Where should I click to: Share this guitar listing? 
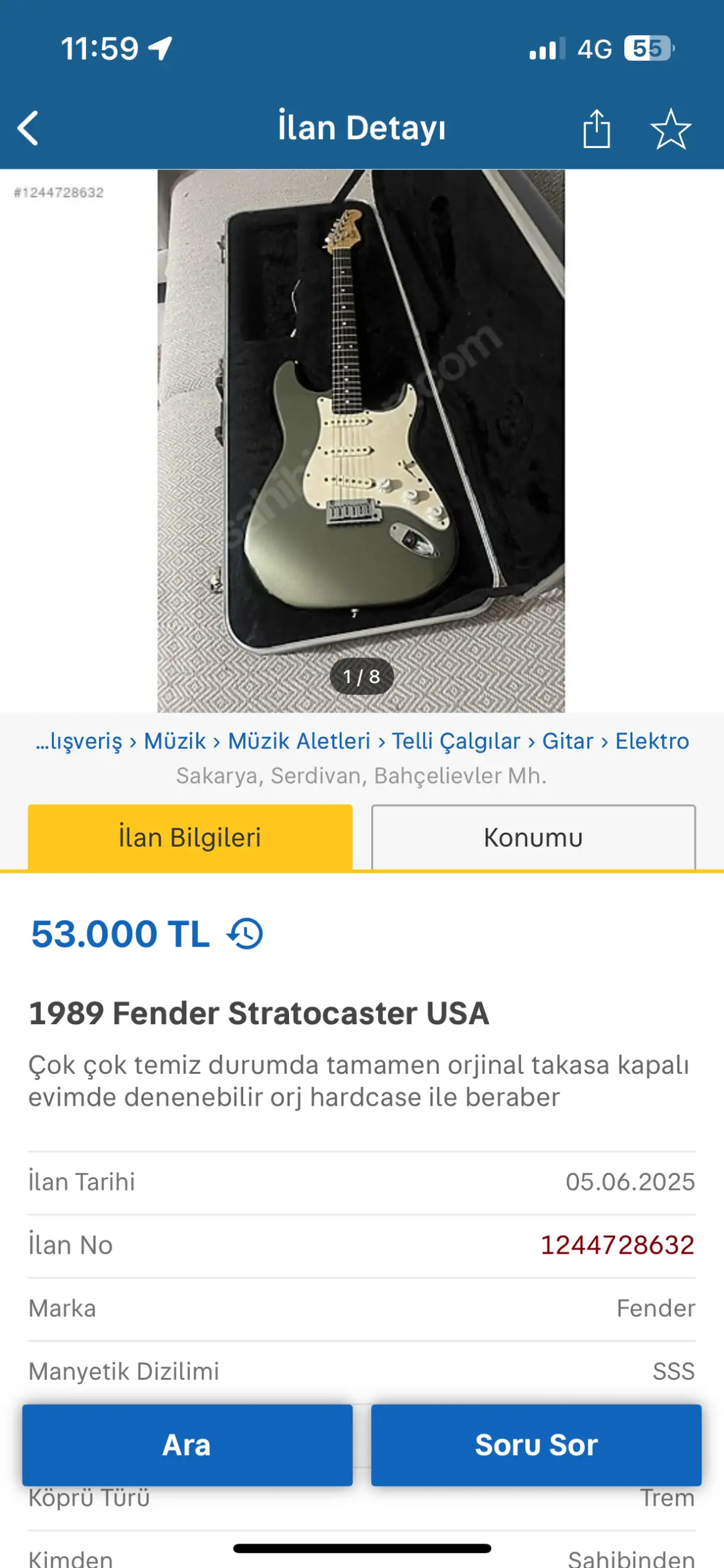596,129
